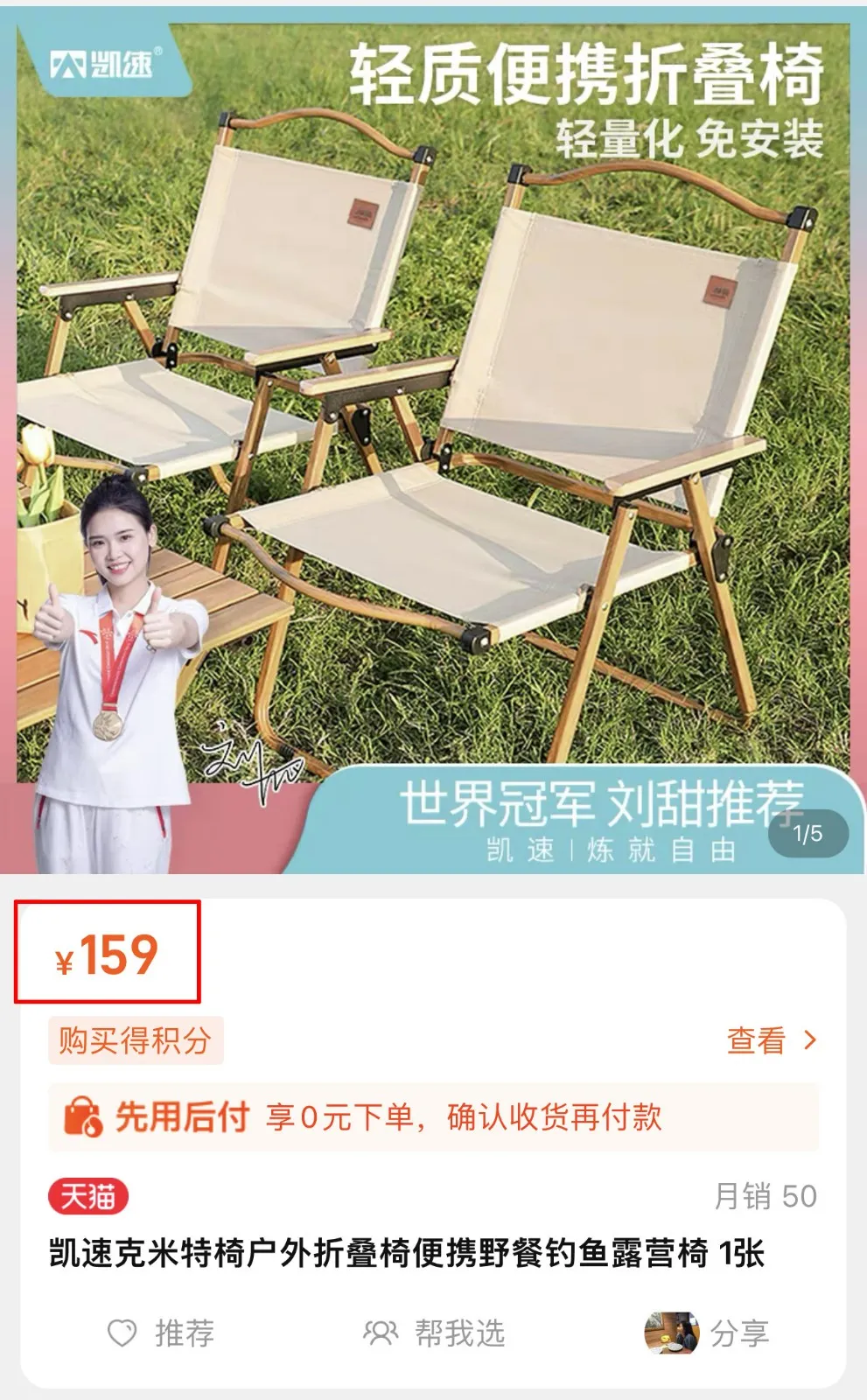The image size is (867, 1400).
Task: Open the 先用后付 pay-later banner
Action: tap(433, 1117)
